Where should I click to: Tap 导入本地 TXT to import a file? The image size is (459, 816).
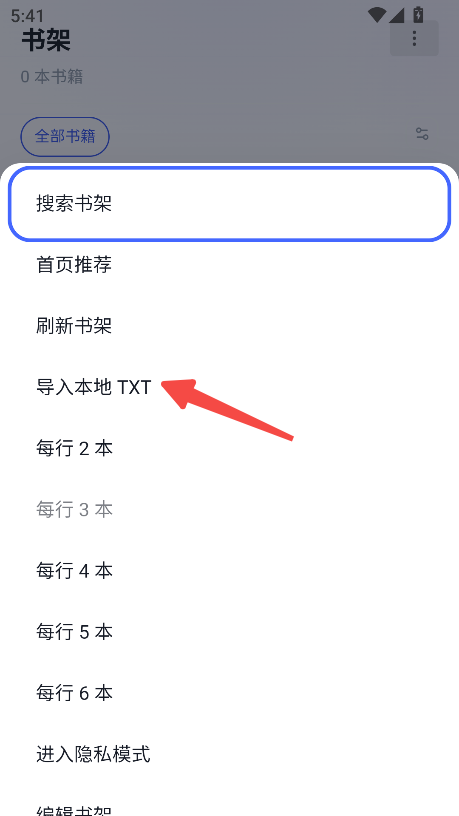pyautogui.click(x=230, y=387)
